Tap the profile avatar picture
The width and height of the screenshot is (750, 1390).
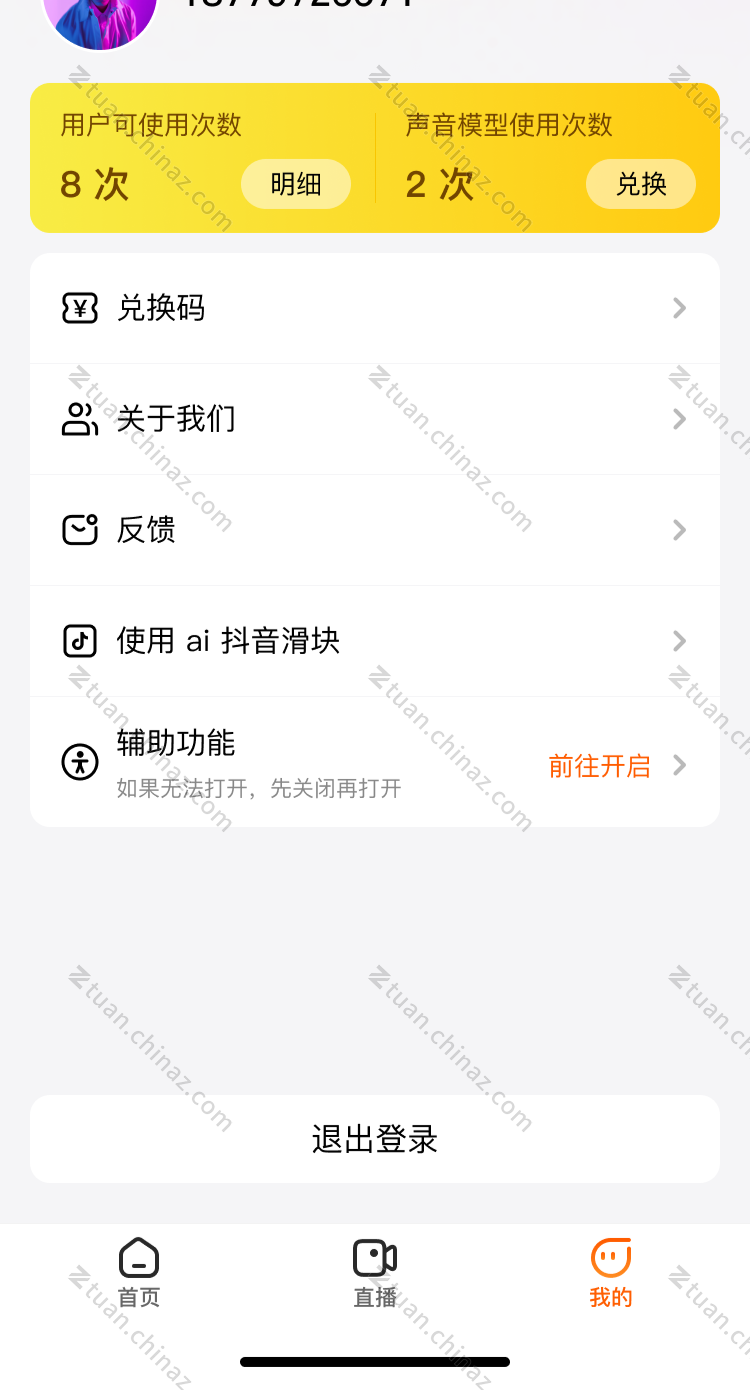(x=100, y=16)
